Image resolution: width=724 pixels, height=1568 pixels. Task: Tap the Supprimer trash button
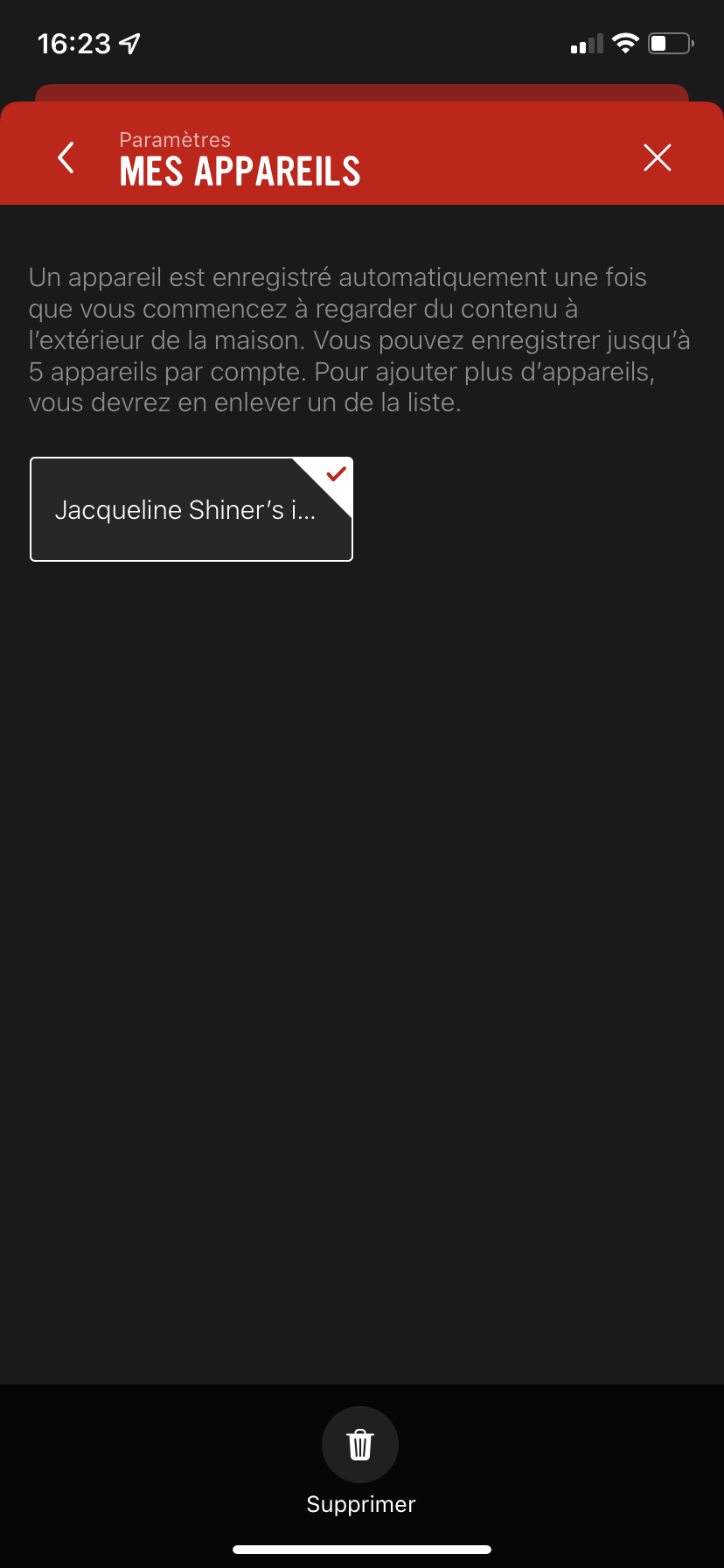(360, 1445)
